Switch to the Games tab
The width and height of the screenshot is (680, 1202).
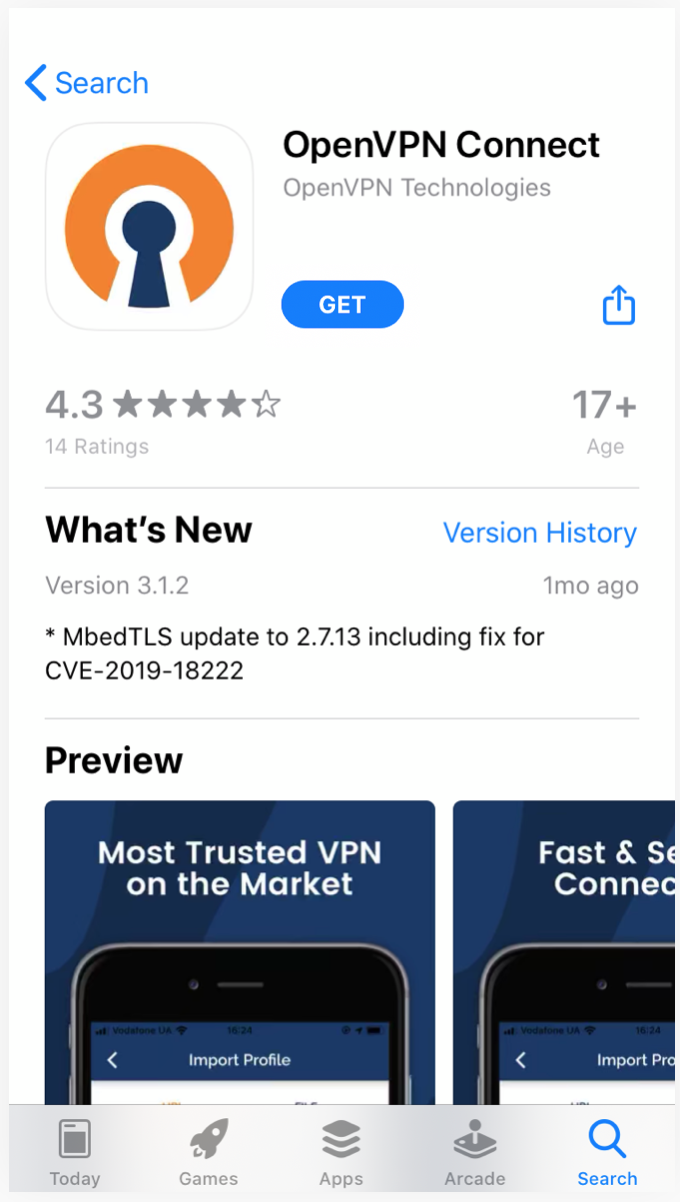pos(208,1152)
